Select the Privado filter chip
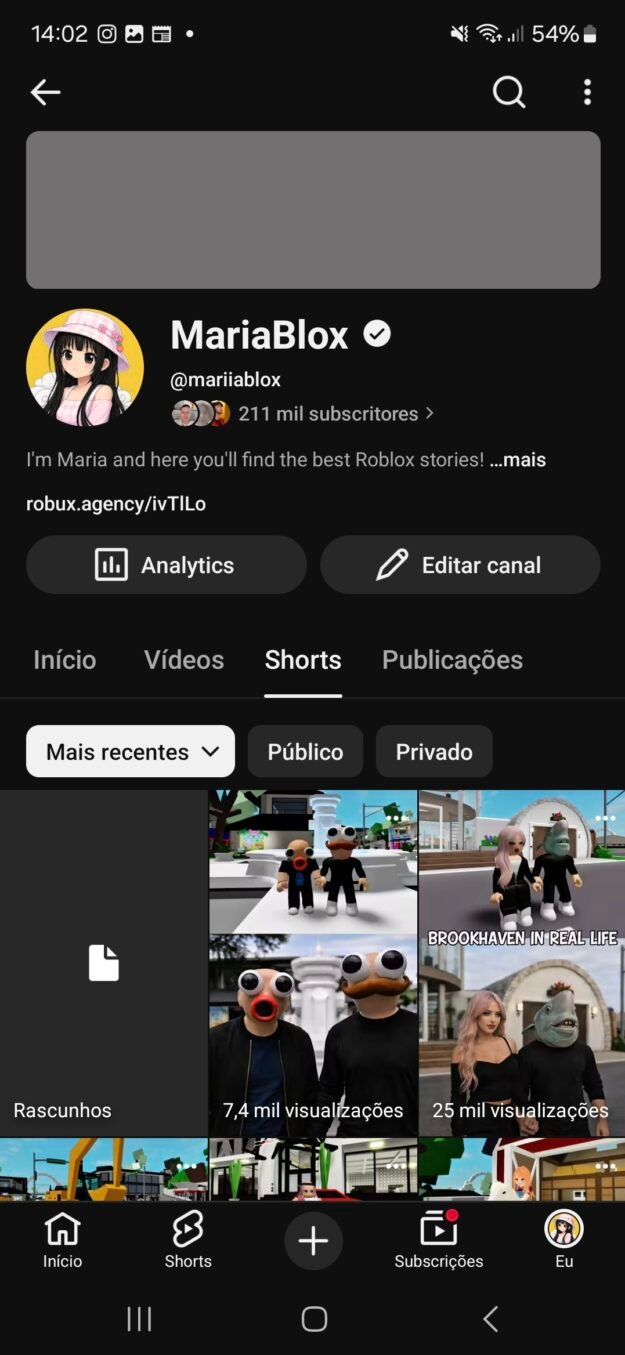 coord(434,752)
